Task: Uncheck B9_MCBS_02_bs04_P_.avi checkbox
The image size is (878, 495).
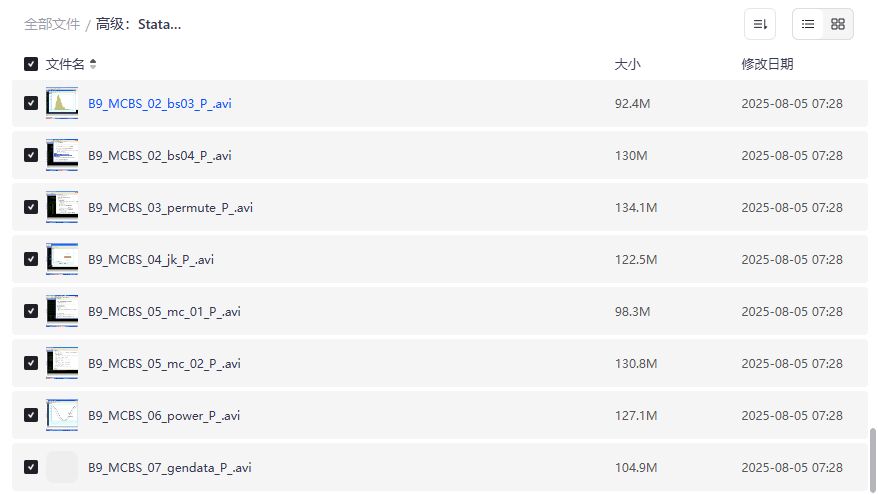Action: (31, 156)
